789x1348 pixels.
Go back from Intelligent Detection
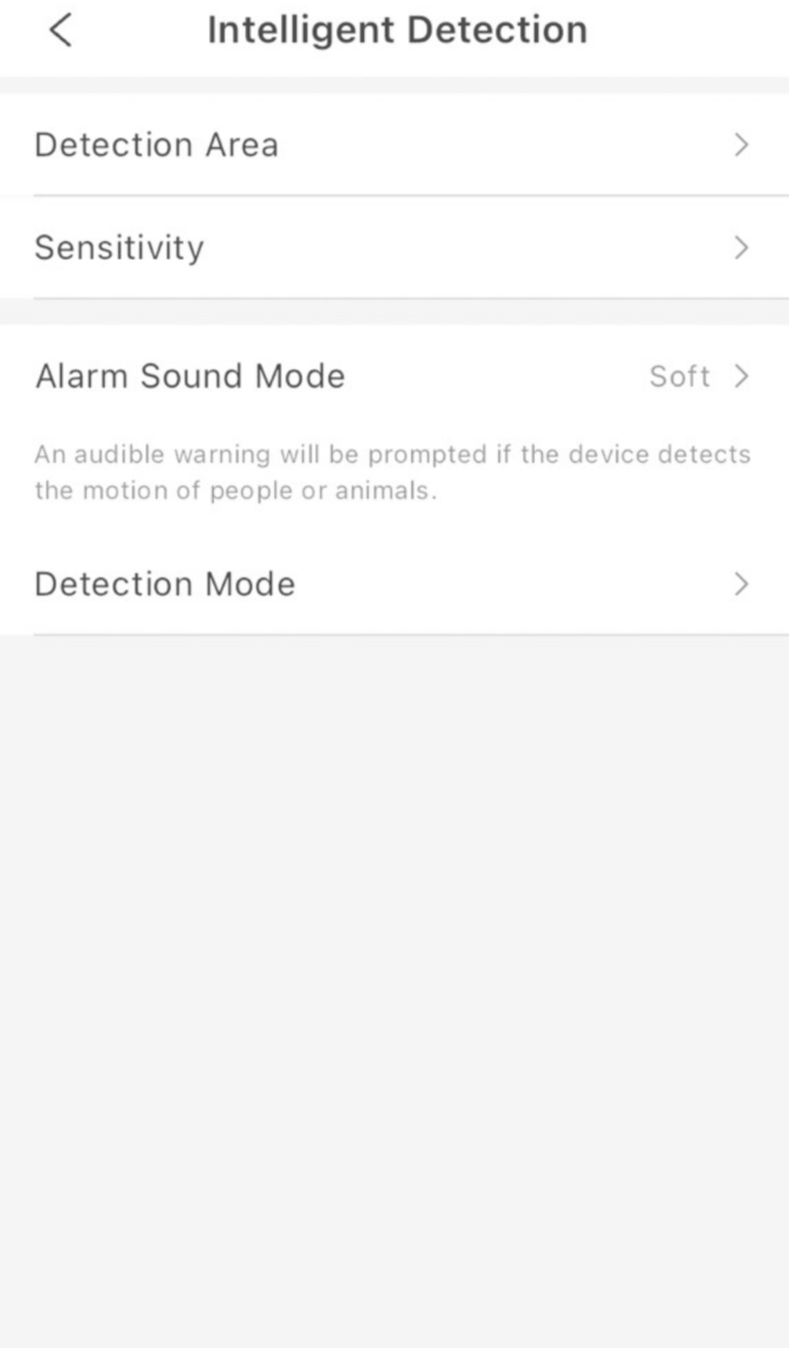(x=61, y=30)
